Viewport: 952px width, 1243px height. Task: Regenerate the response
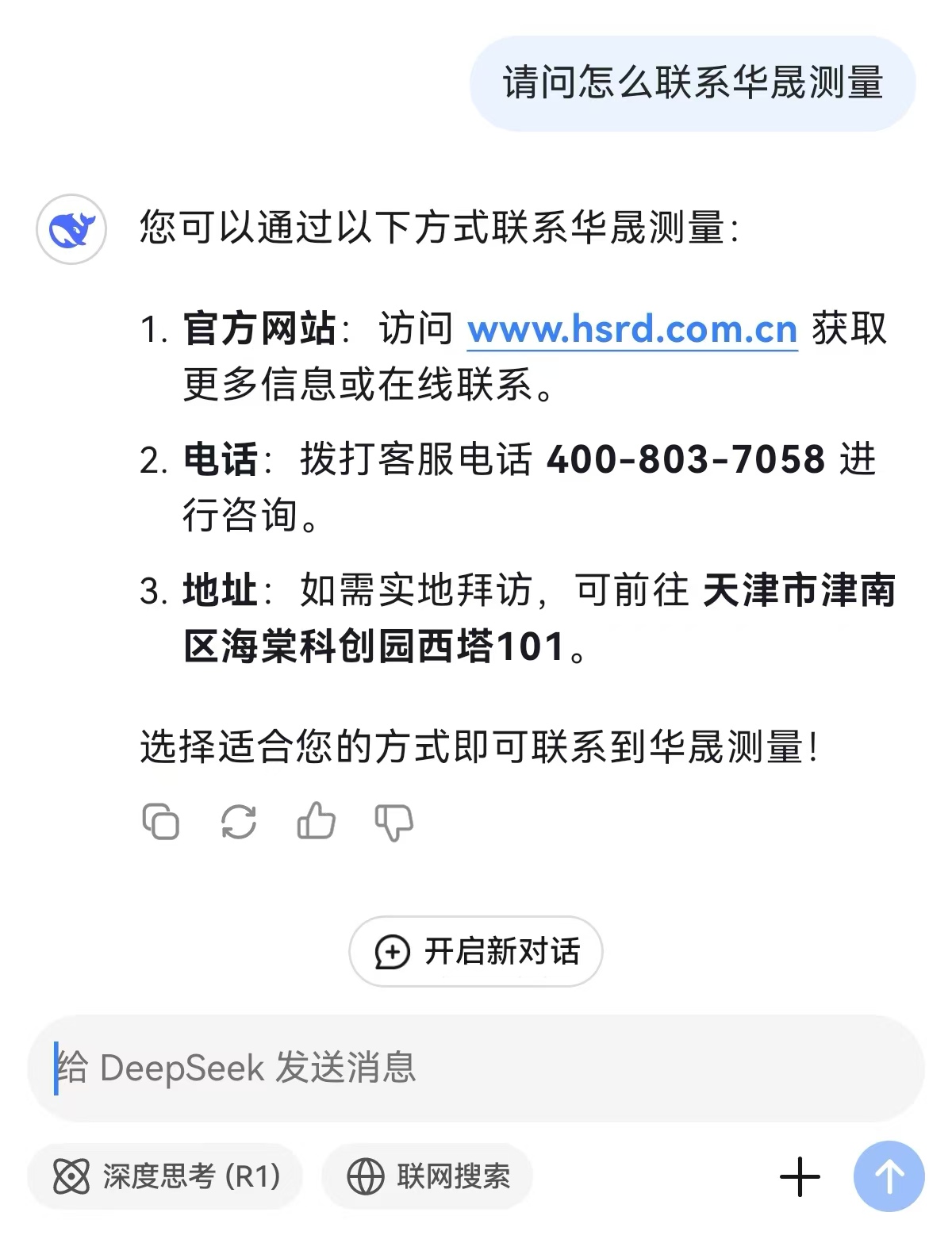point(238,822)
